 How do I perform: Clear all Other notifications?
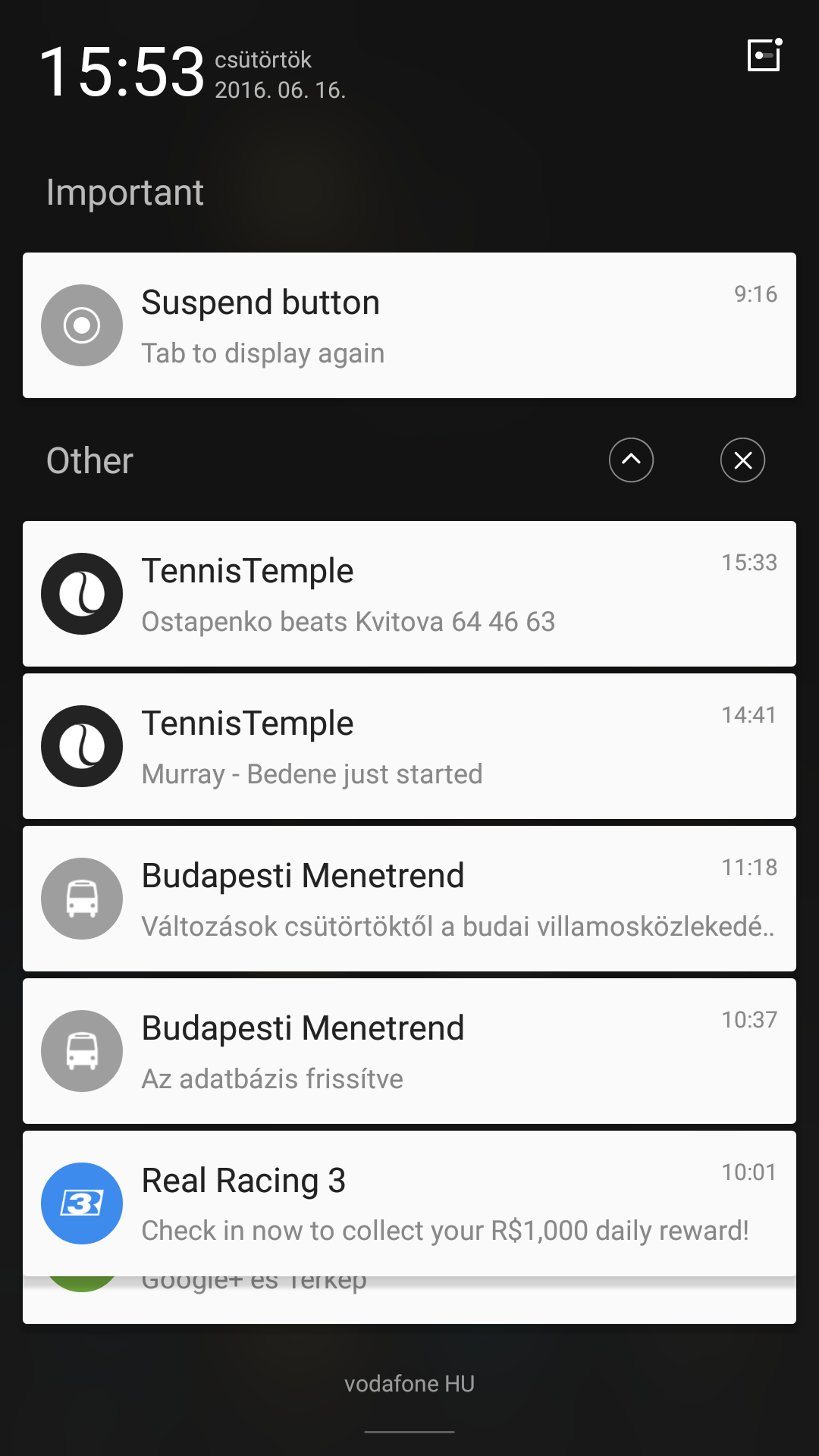pos(742,460)
